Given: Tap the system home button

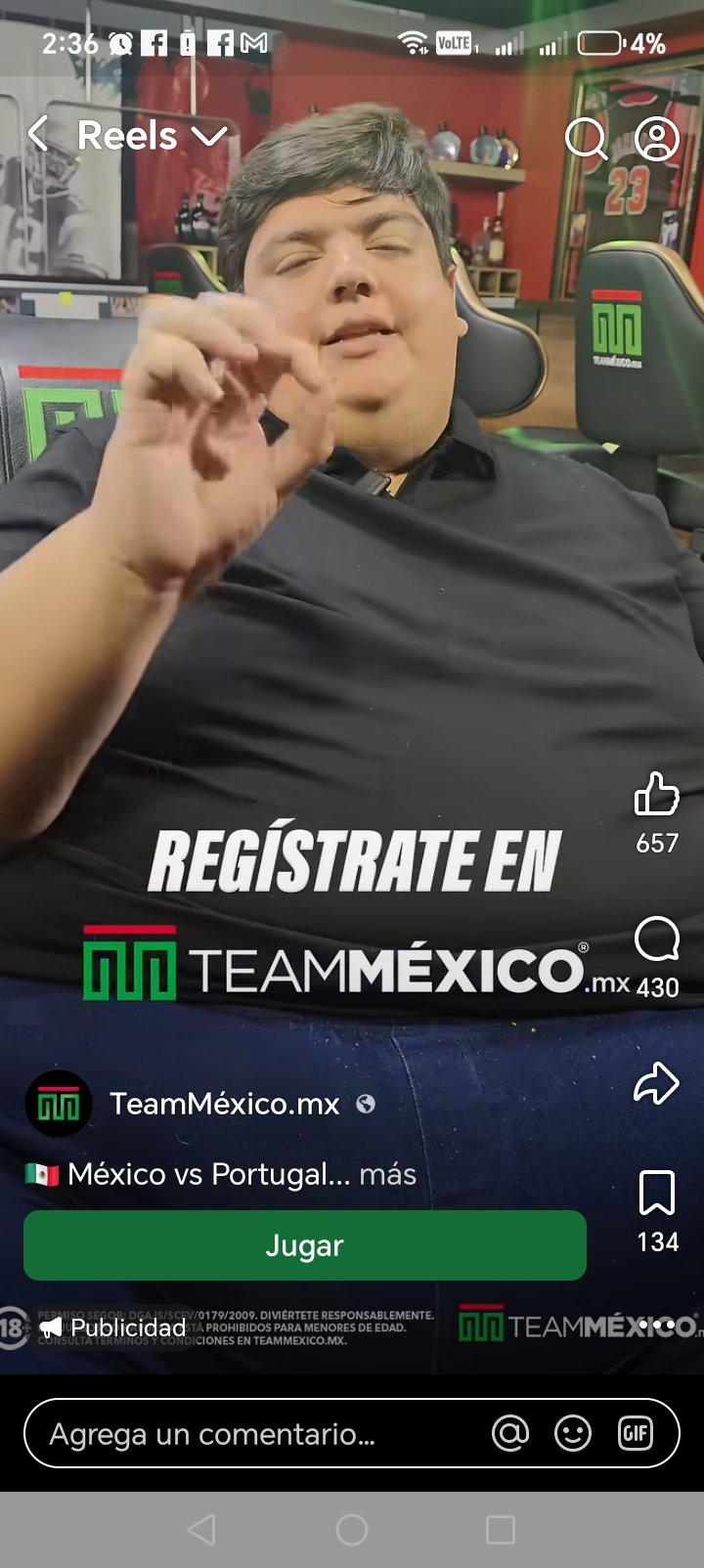Looking at the screenshot, I should pyautogui.click(x=352, y=1530).
